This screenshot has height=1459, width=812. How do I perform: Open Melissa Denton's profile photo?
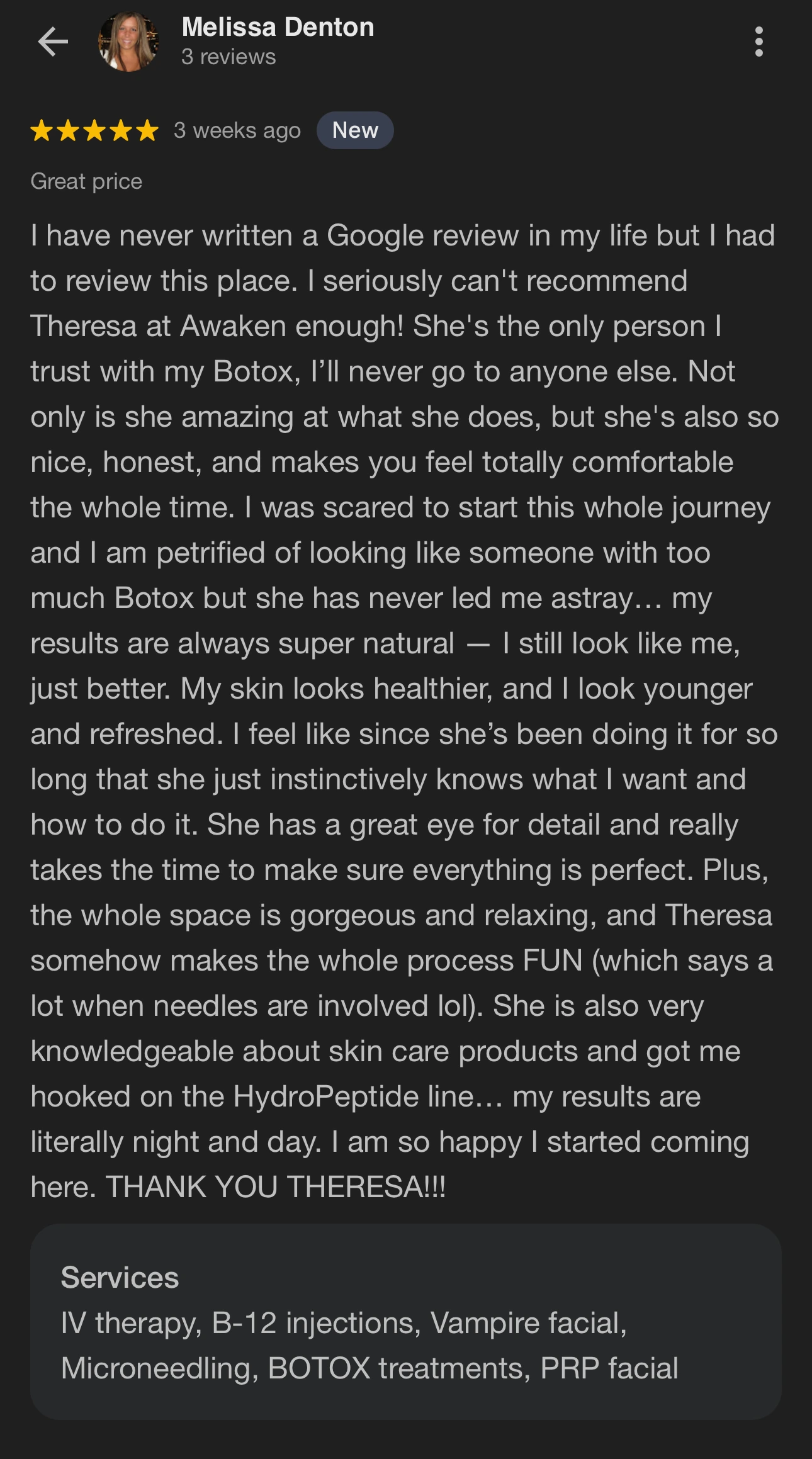pyautogui.click(x=128, y=42)
